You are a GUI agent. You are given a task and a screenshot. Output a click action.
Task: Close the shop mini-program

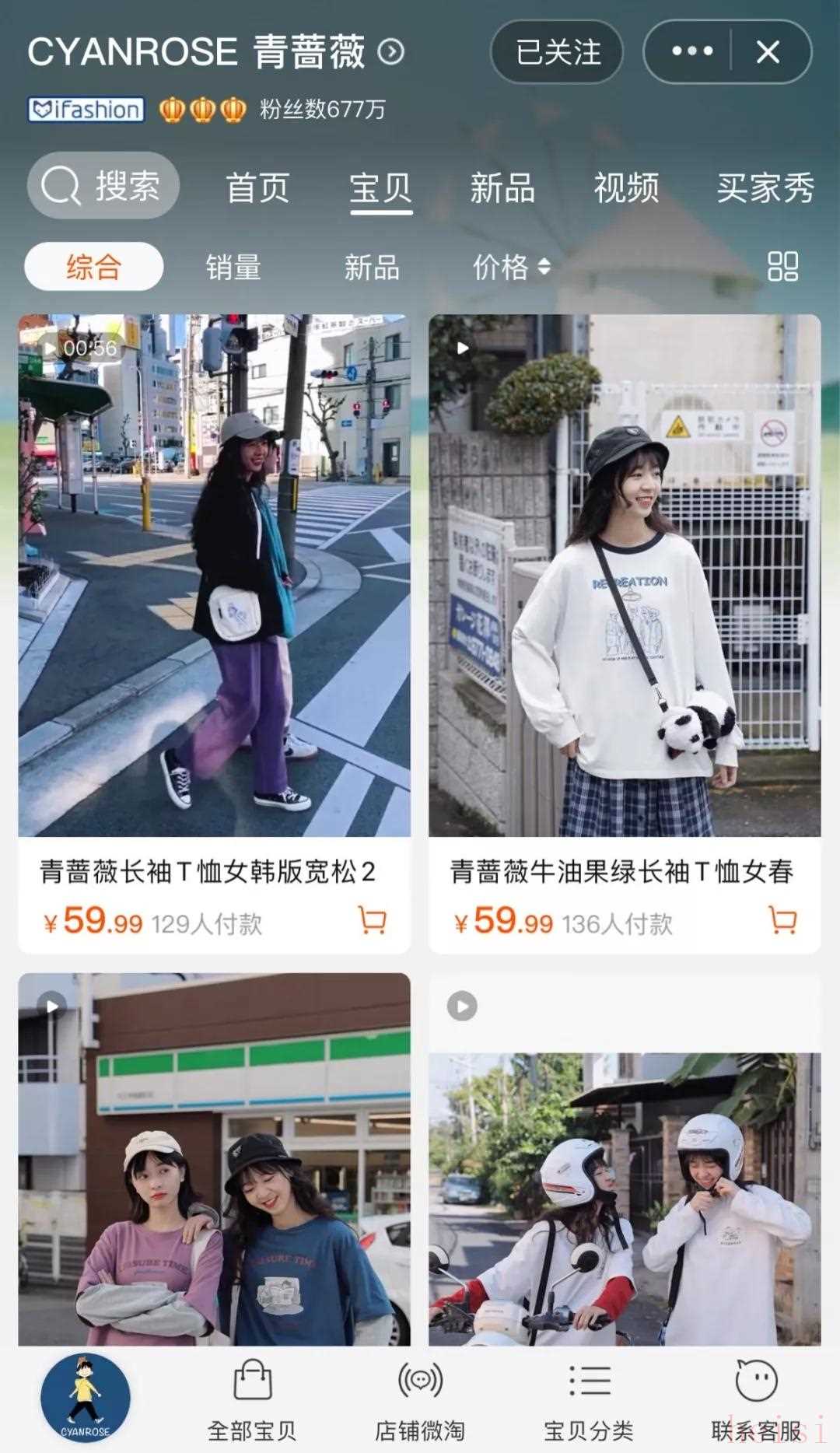(768, 52)
